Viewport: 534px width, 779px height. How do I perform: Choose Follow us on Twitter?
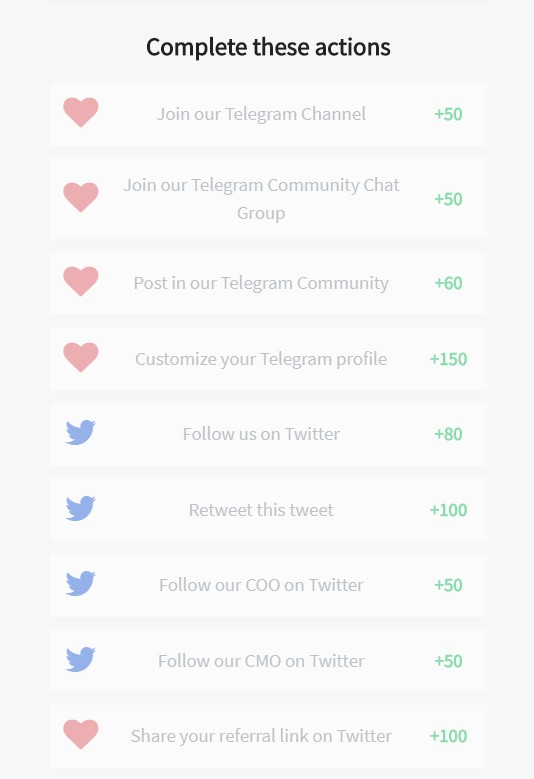pyautogui.click(x=268, y=434)
